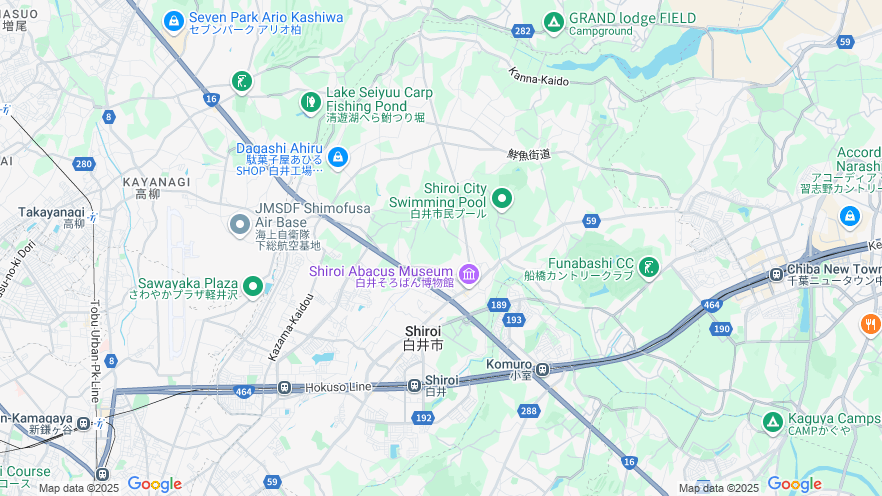Open the Dagashi Ahiru shop pin
This screenshot has height=496, width=882.
click(338, 157)
